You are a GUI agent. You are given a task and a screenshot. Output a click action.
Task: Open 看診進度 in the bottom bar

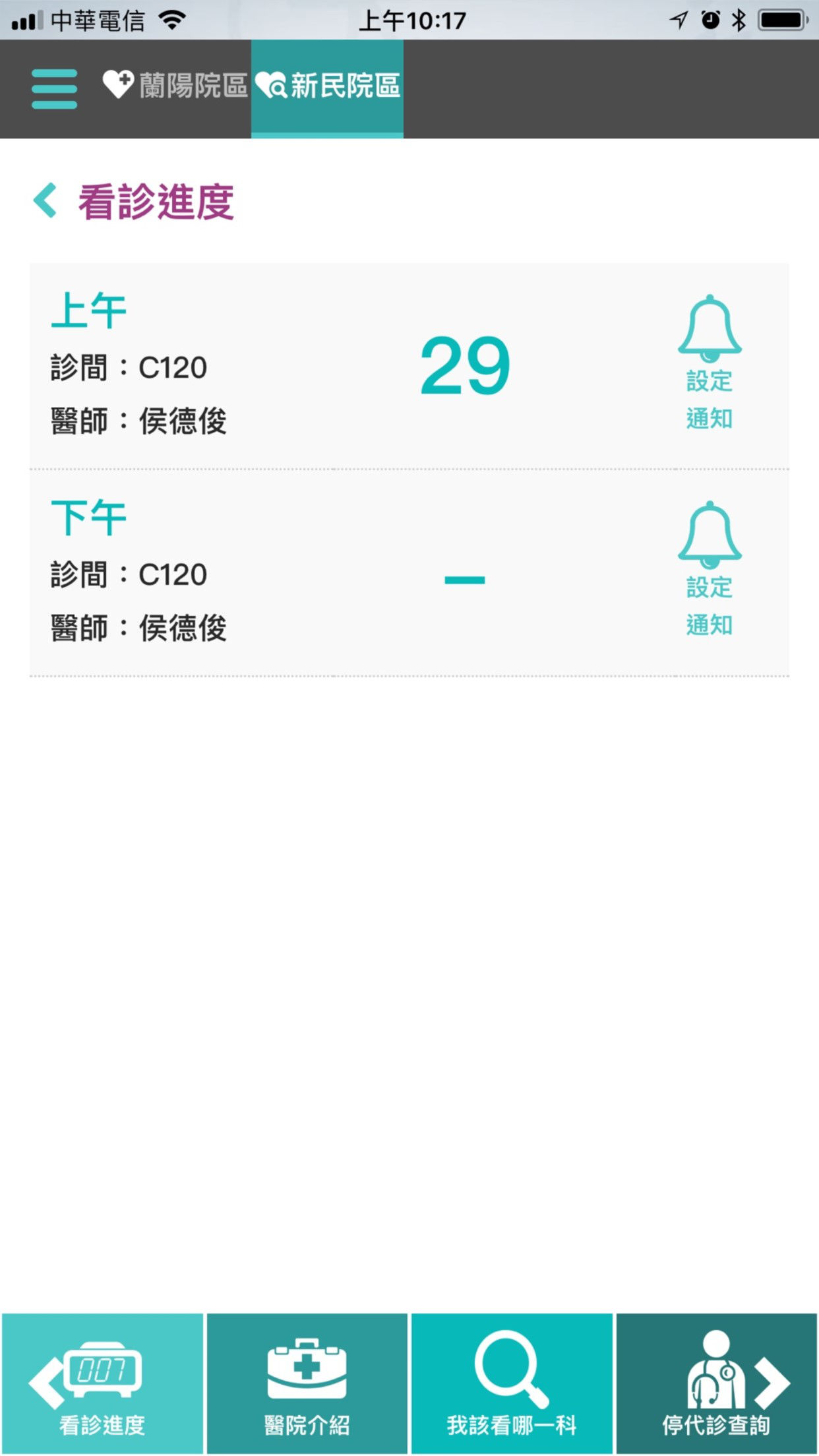pos(102,1383)
